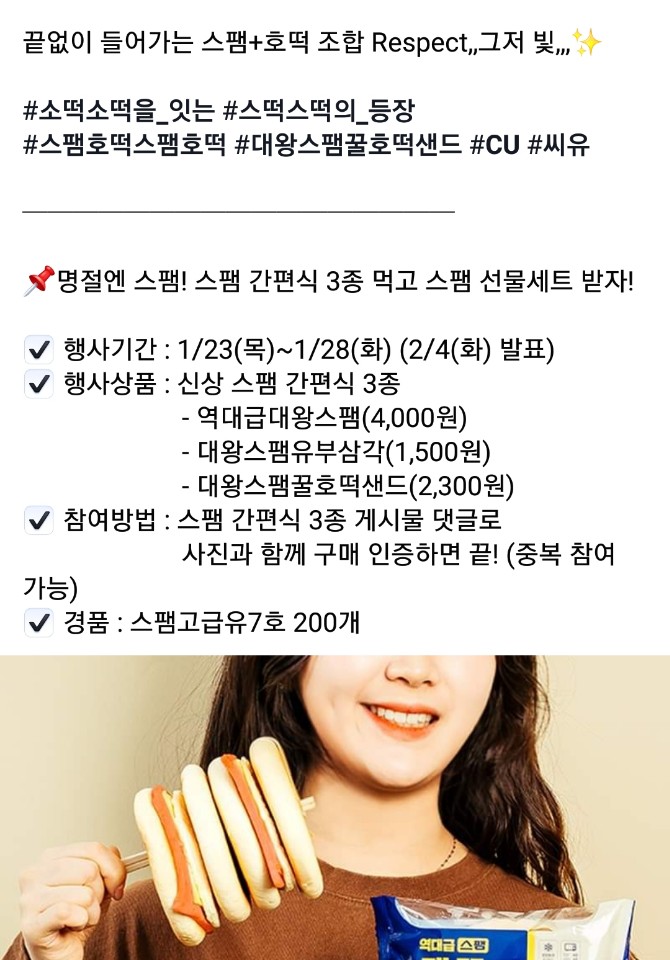Open the #씨유 hashtag
The height and width of the screenshot is (960, 670).
(559, 145)
